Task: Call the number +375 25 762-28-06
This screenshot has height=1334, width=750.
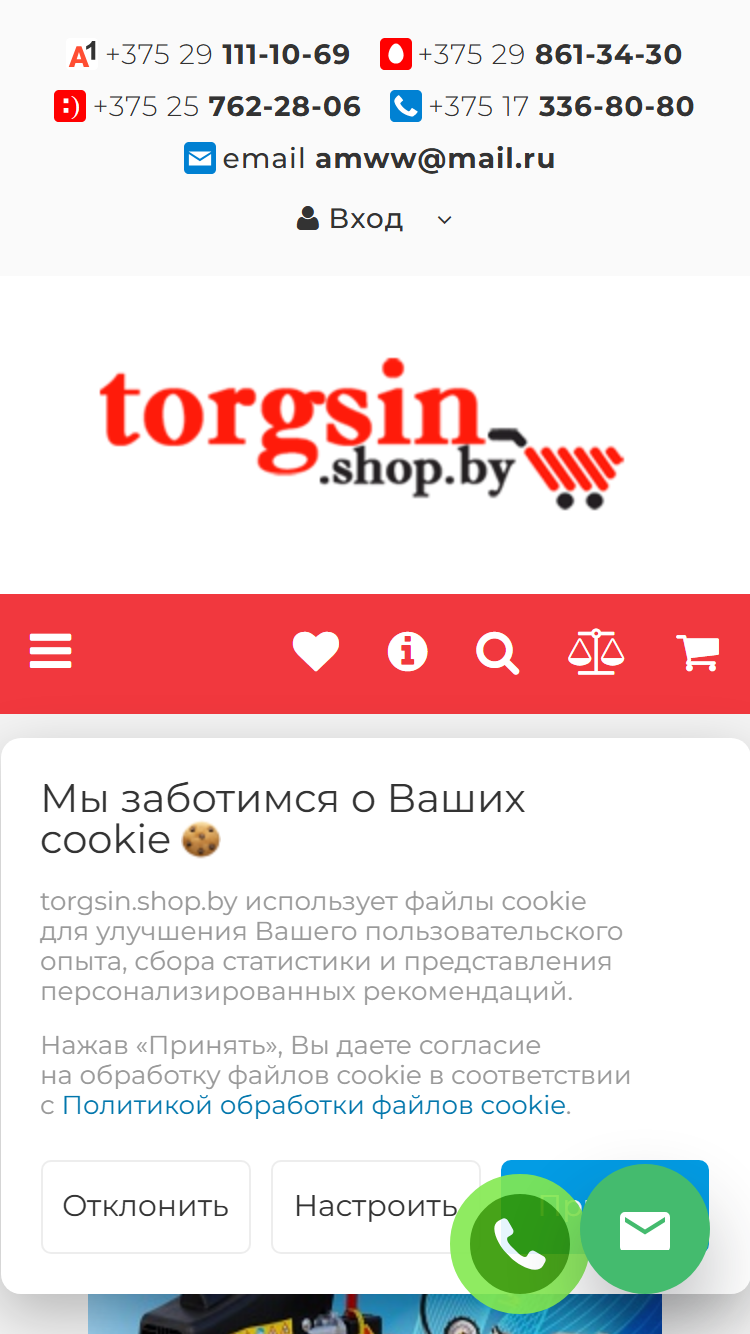Action: (208, 106)
